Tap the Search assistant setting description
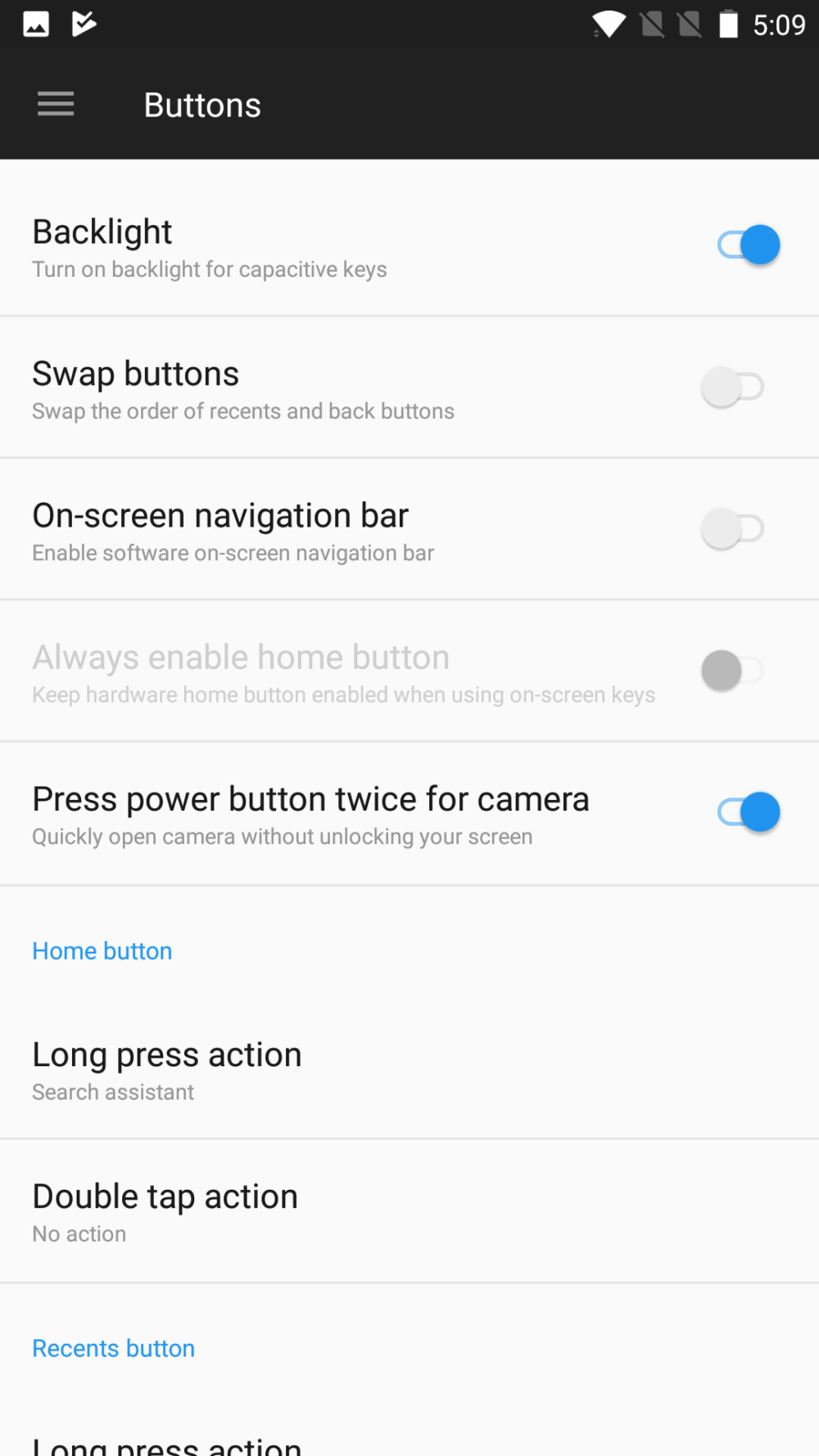 113,1091
